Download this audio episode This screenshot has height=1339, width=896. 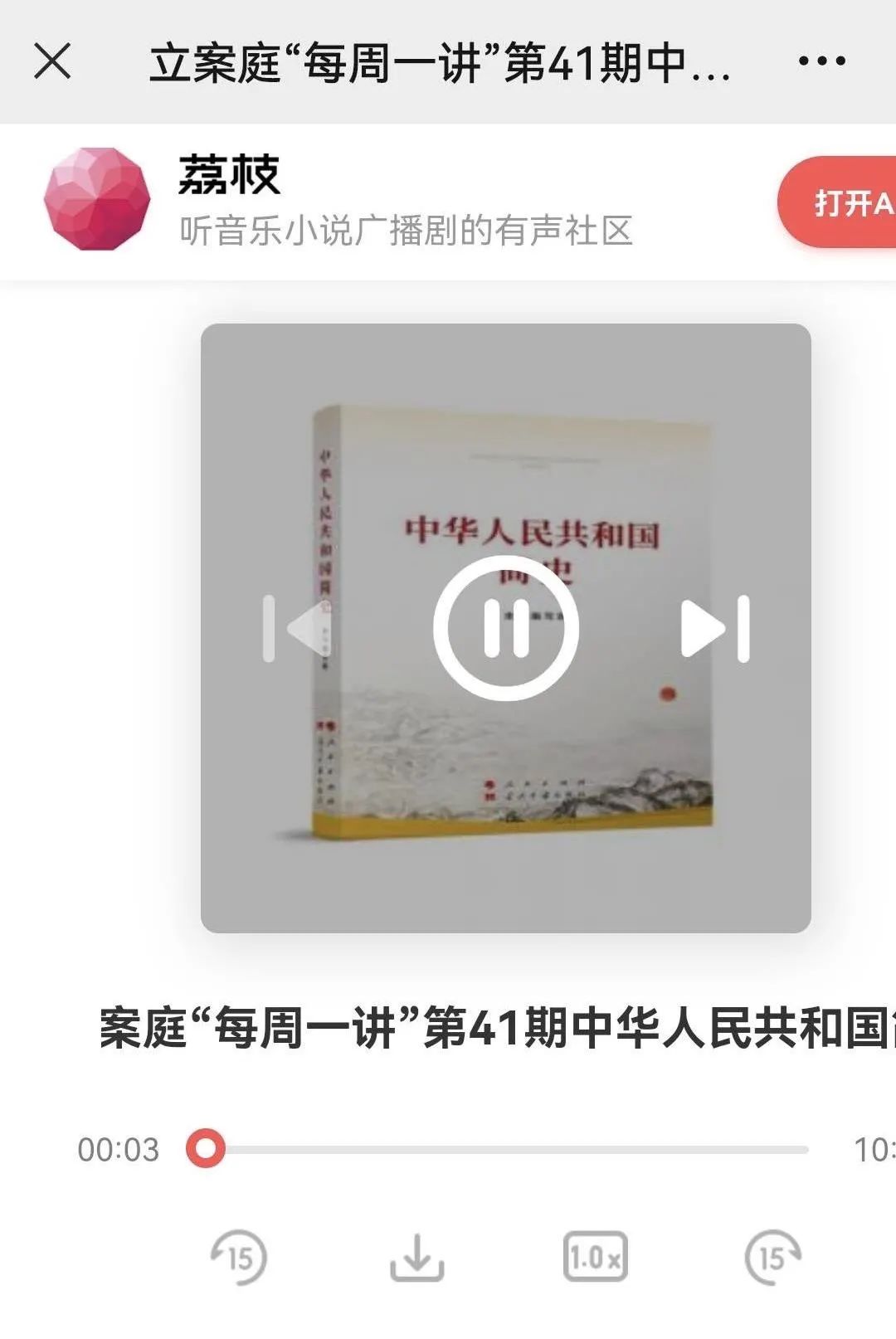coord(416,1257)
